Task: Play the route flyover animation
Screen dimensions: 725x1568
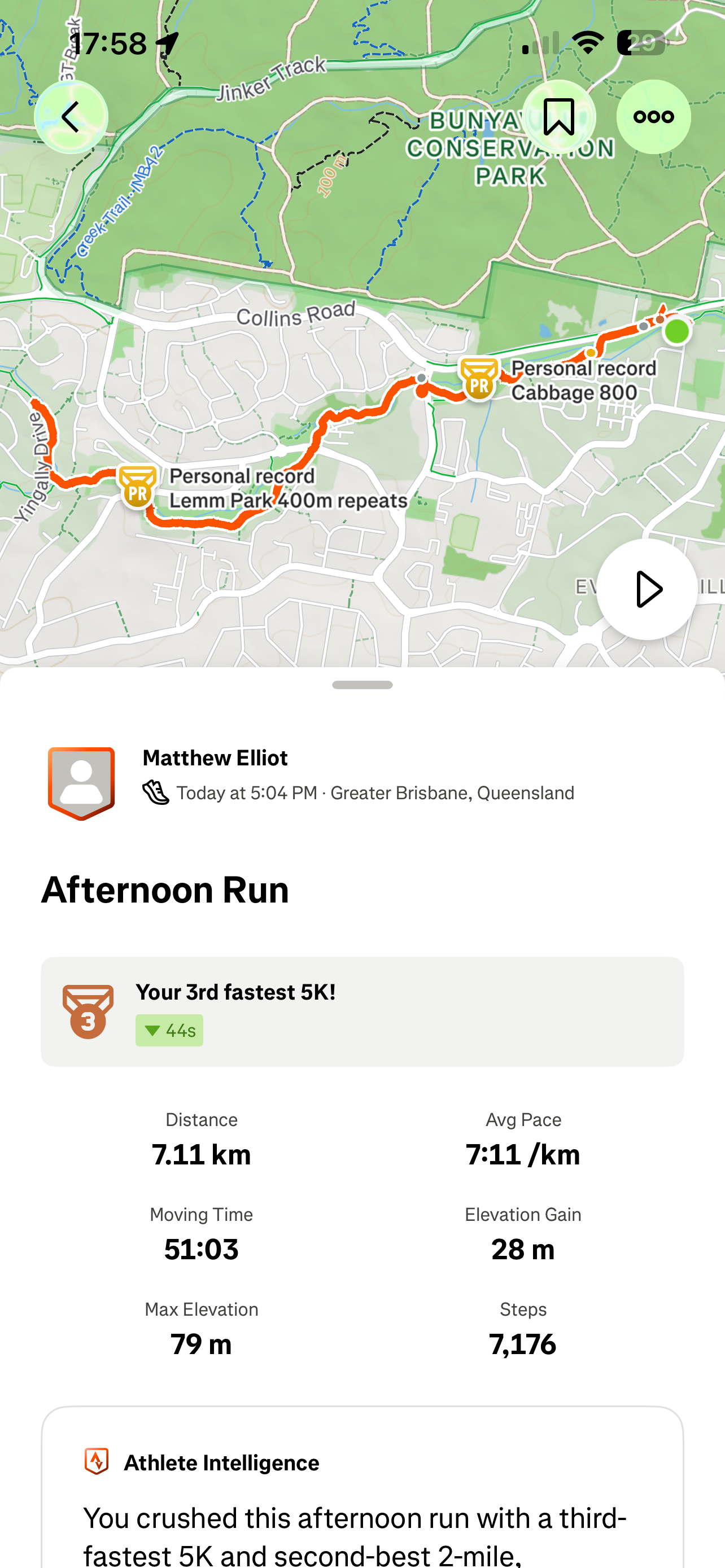Action: (647, 589)
